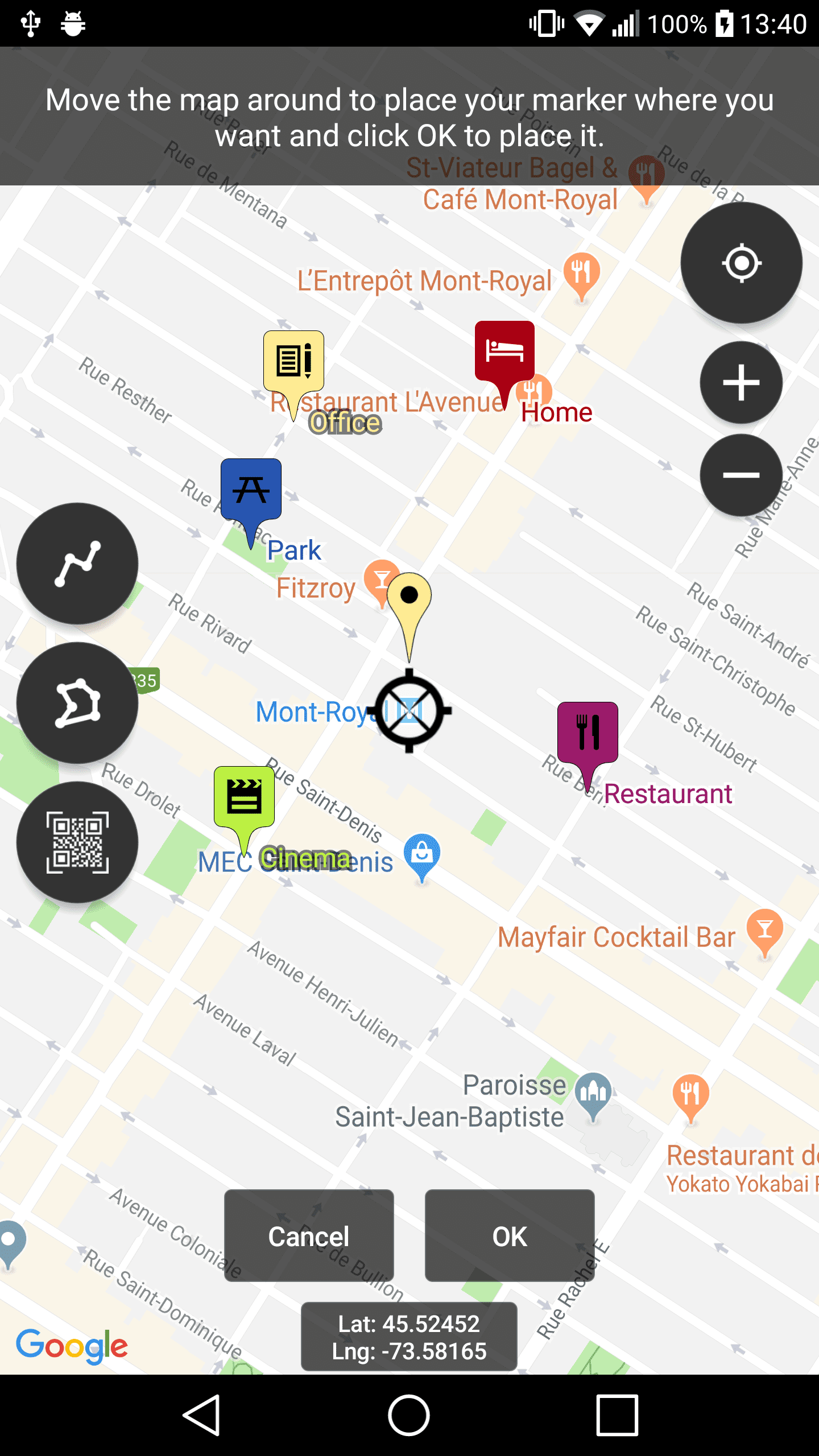Zoom out with the minus button
Image resolution: width=819 pixels, height=1456 pixels.
coord(741,475)
